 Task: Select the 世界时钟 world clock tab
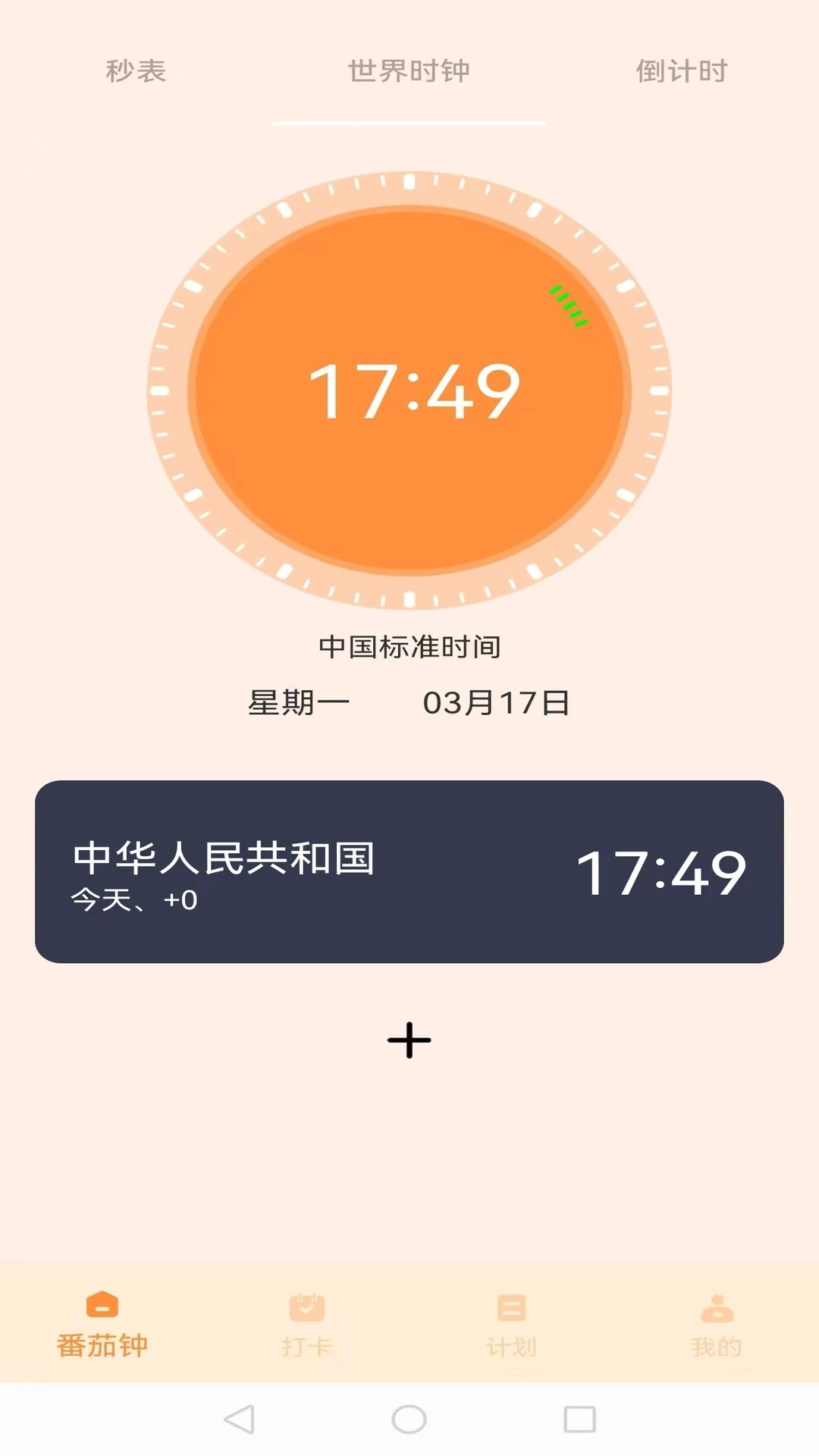coord(409,70)
